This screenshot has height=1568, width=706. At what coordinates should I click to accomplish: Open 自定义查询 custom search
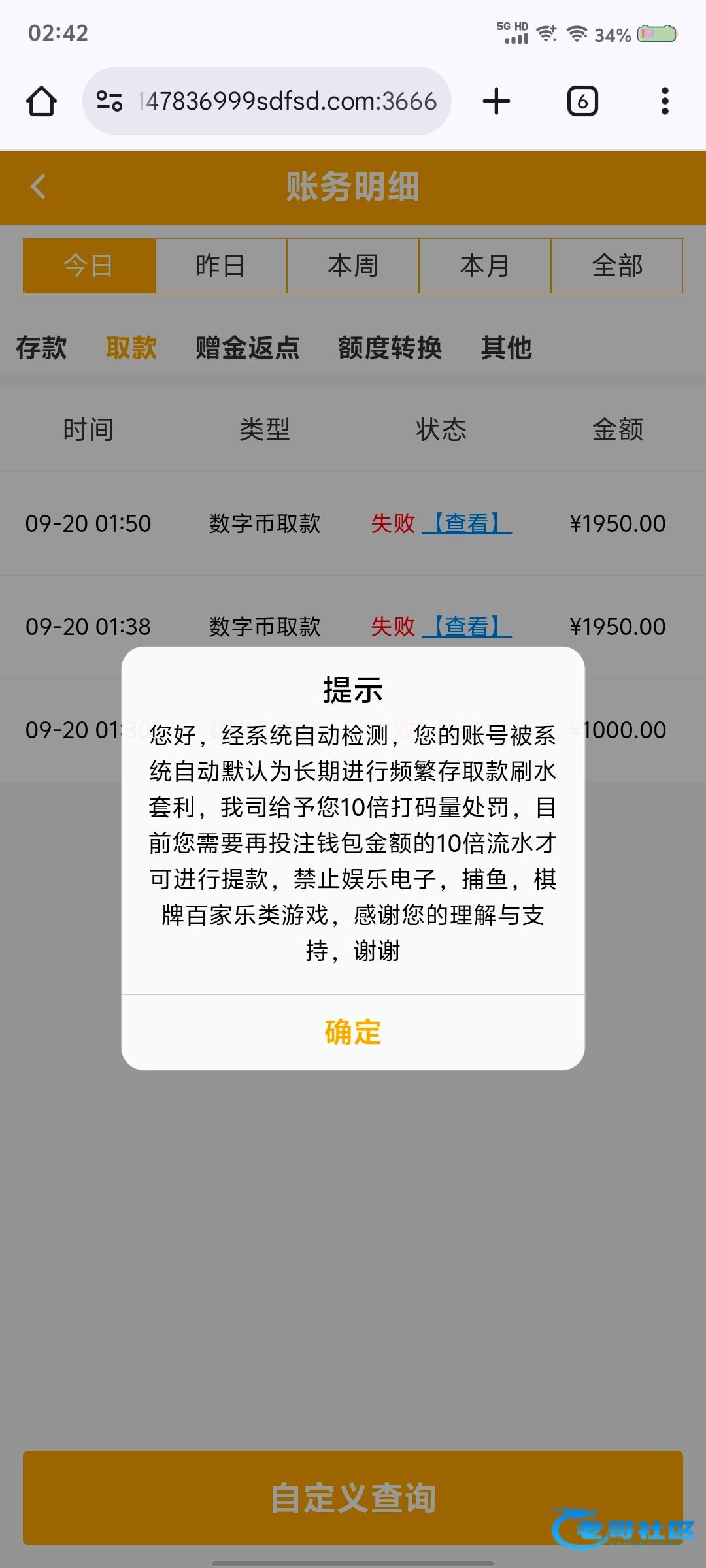click(x=353, y=1498)
